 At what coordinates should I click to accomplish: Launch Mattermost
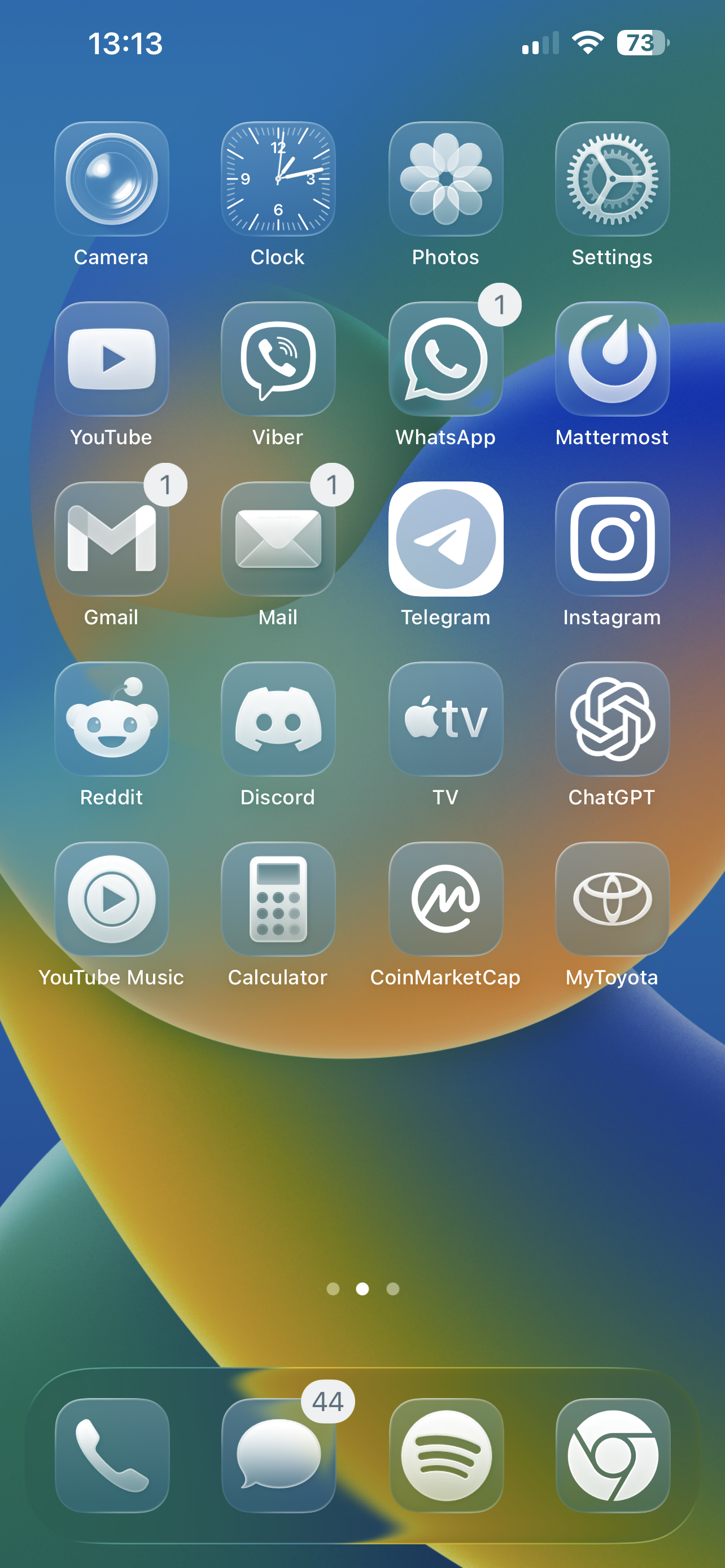click(x=613, y=359)
